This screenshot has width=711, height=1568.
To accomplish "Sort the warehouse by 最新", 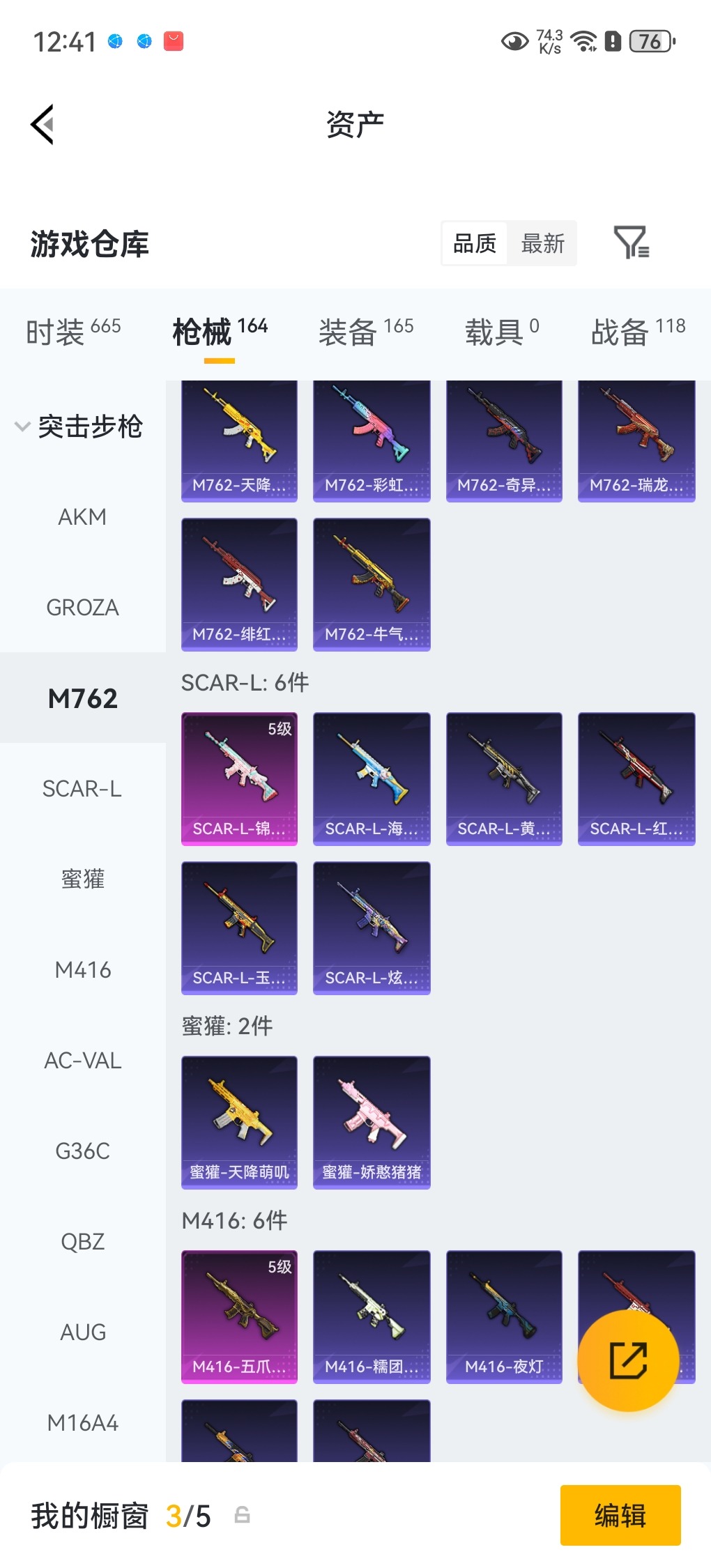I will [x=542, y=243].
